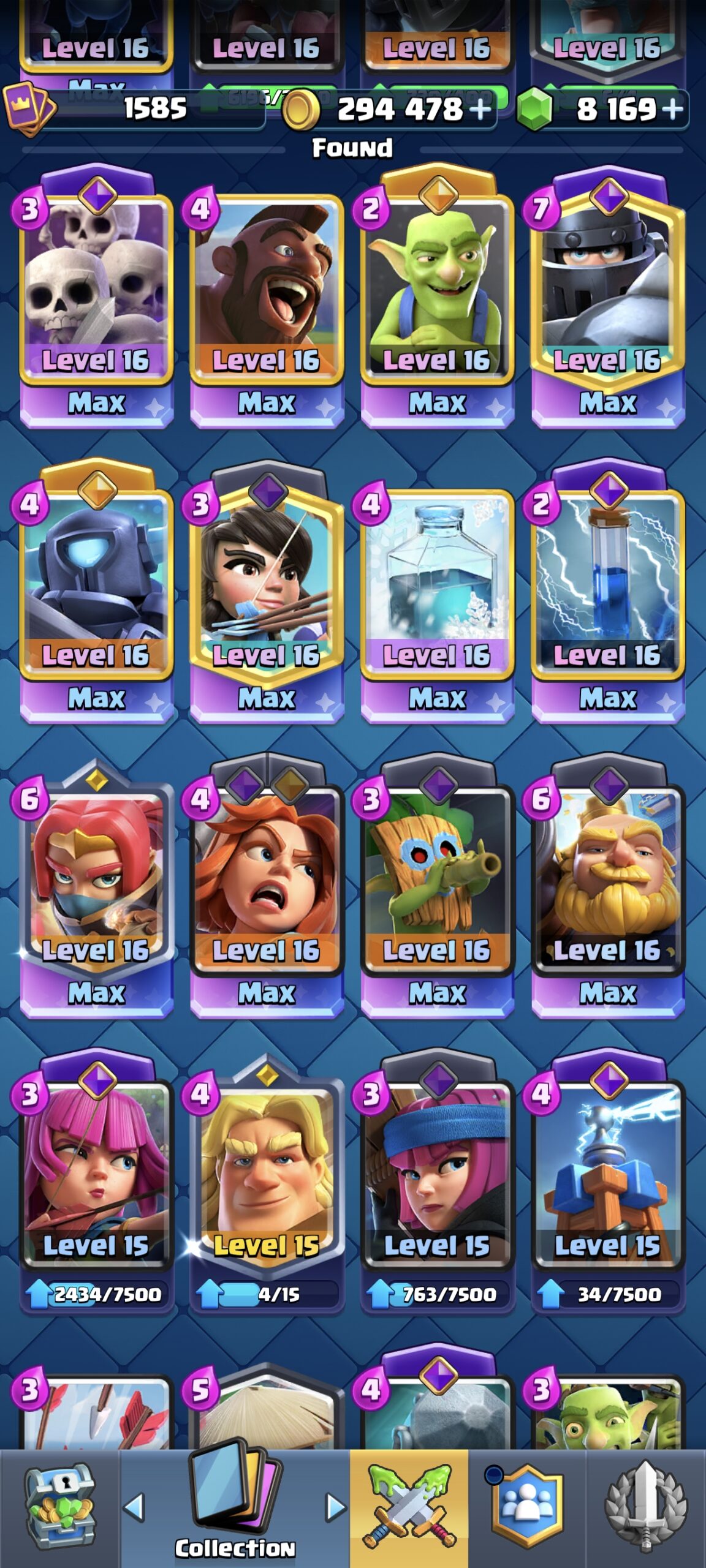Open the Golden Knight champion card
The image size is (706, 1568).
pos(267,1182)
